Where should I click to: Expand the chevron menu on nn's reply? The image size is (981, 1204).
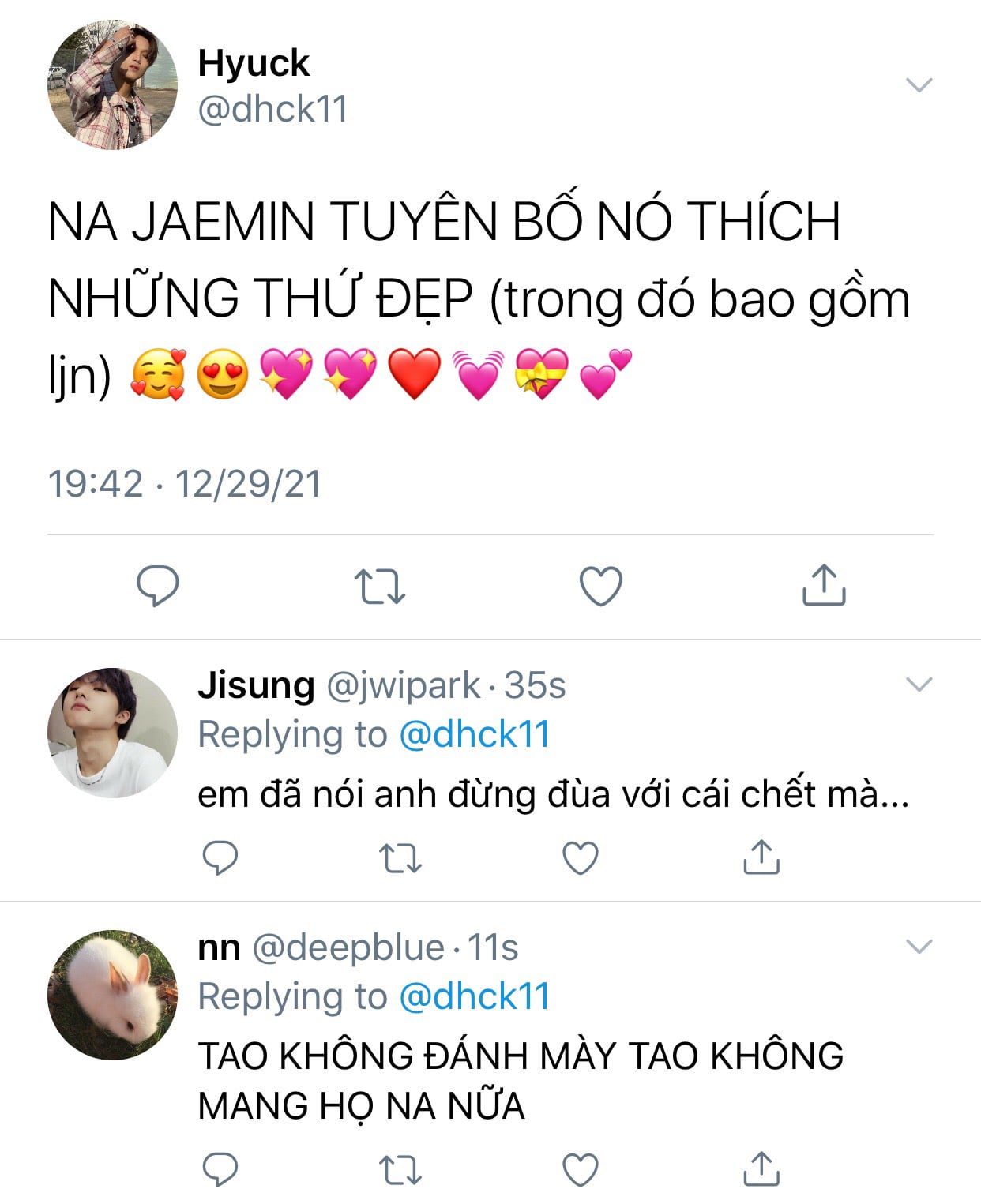tap(919, 946)
